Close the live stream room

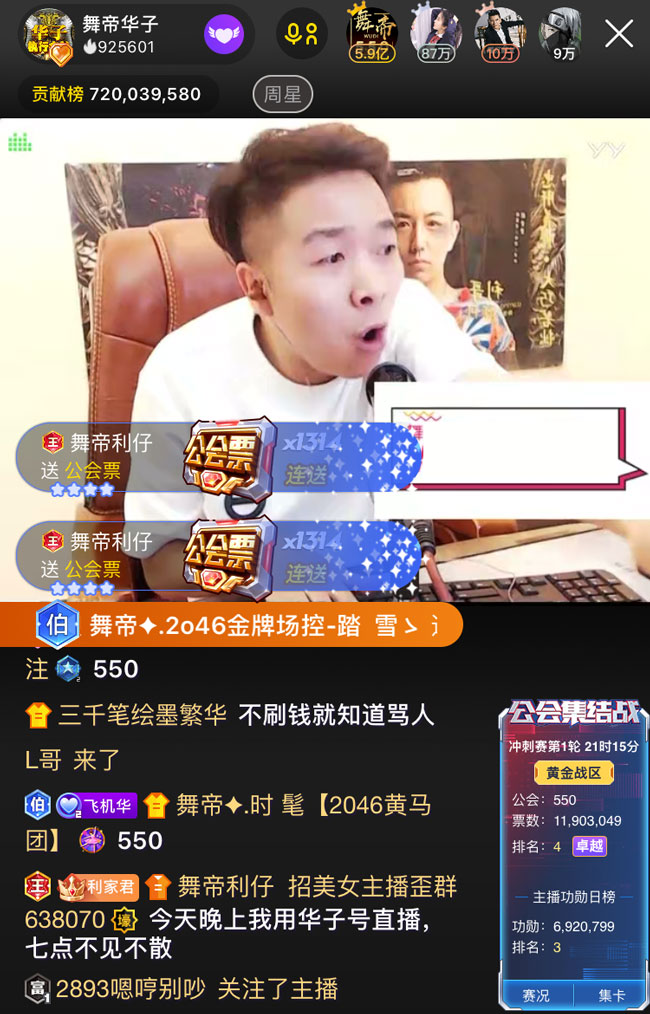coord(619,34)
